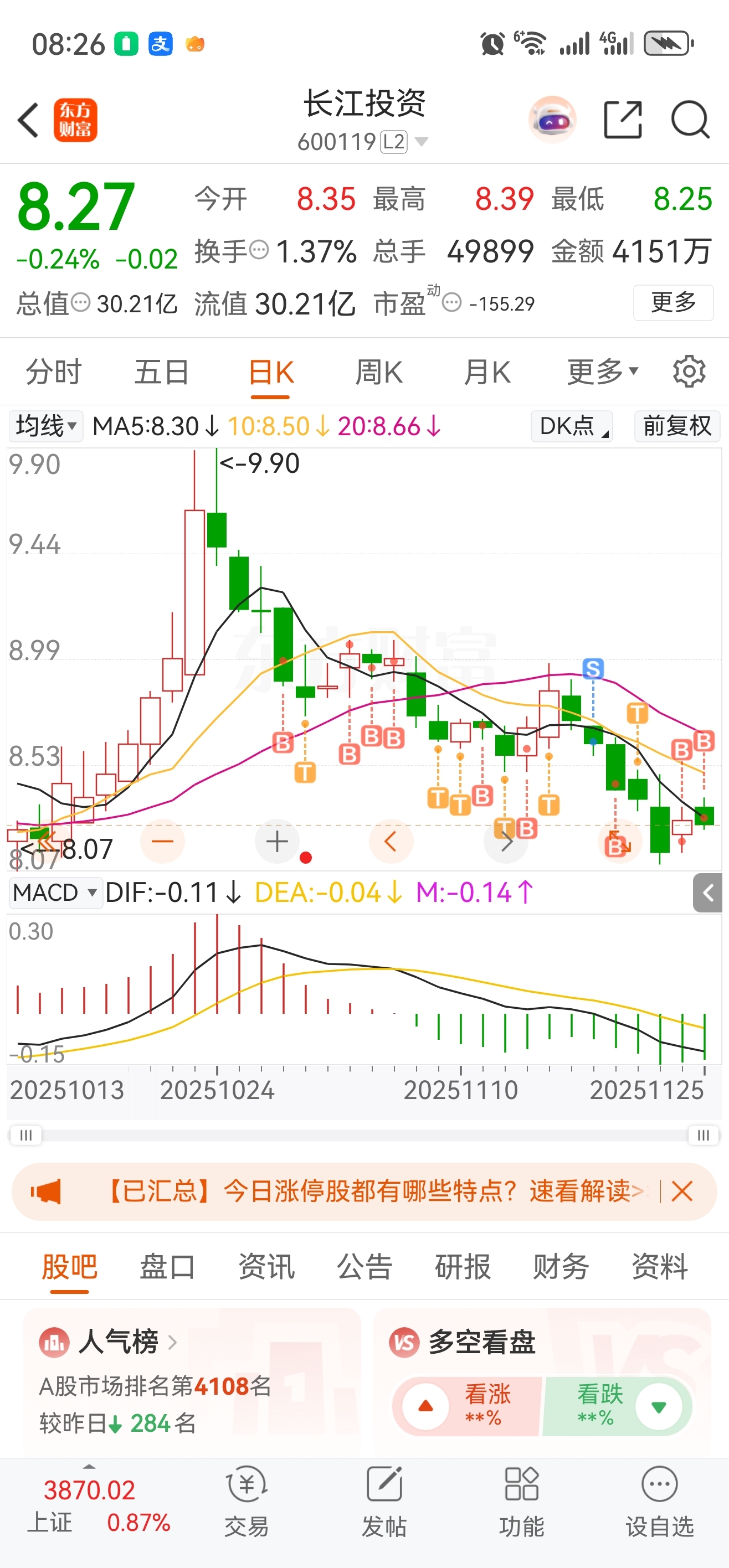Screen dimensions: 729x1568
Task: Expand the 均线 indicator dropdown
Action: 45,426
